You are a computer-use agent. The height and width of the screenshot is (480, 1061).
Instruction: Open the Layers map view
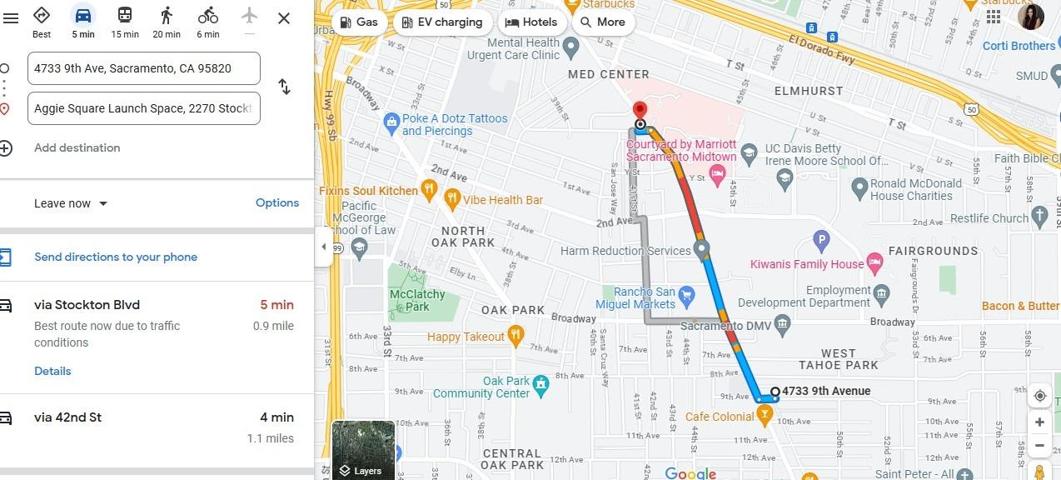click(363, 451)
